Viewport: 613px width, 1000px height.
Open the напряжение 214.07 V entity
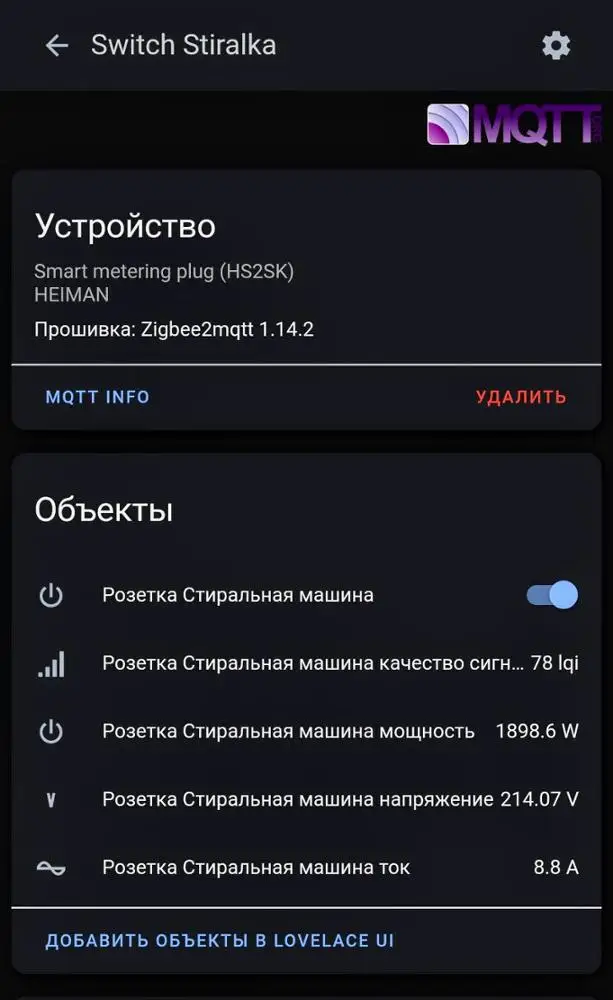(x=307, y=799)
